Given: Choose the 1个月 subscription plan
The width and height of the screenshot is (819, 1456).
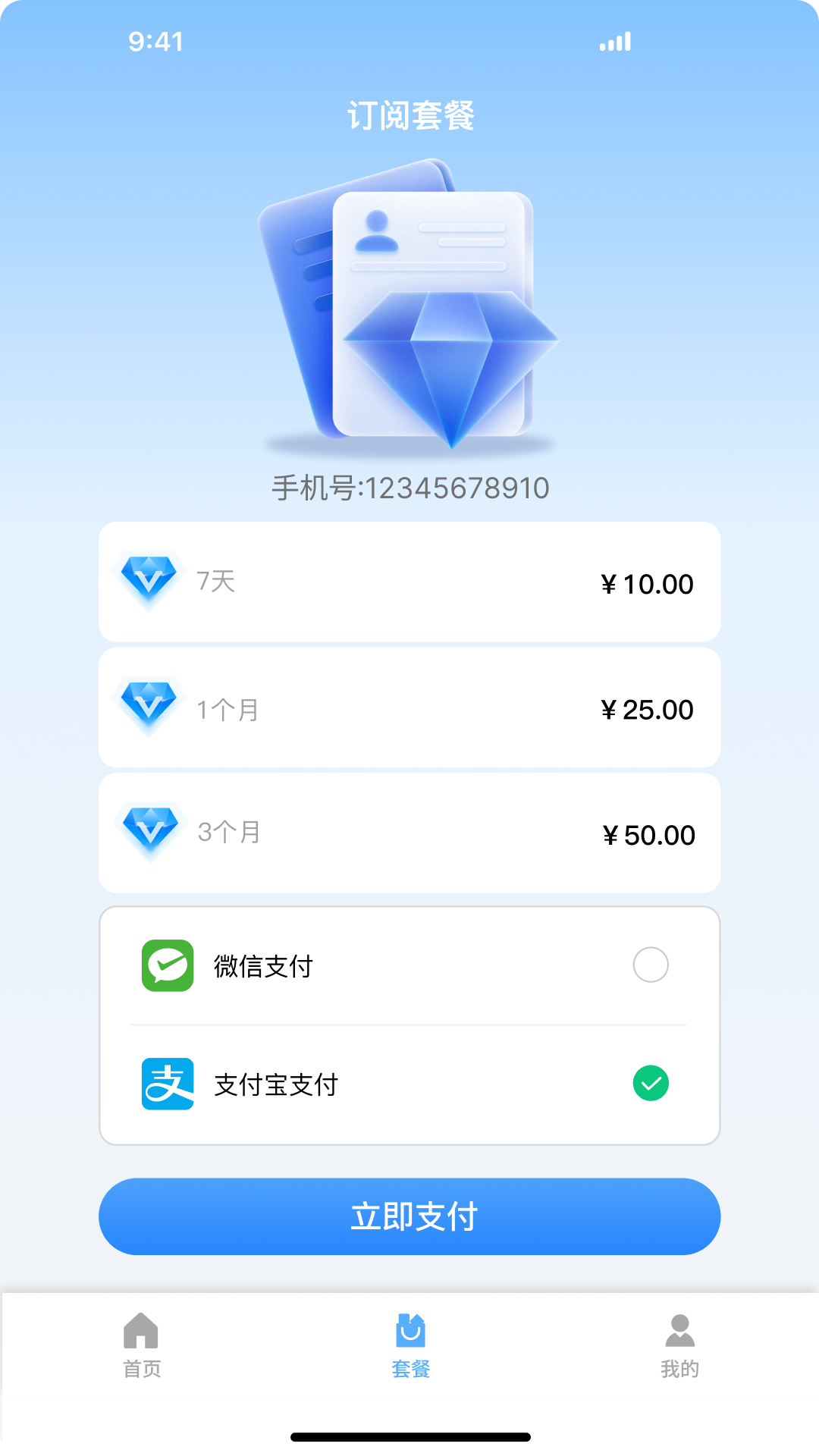Looking at the screenshot, I should pyautogui.click(x=409, y=708).
